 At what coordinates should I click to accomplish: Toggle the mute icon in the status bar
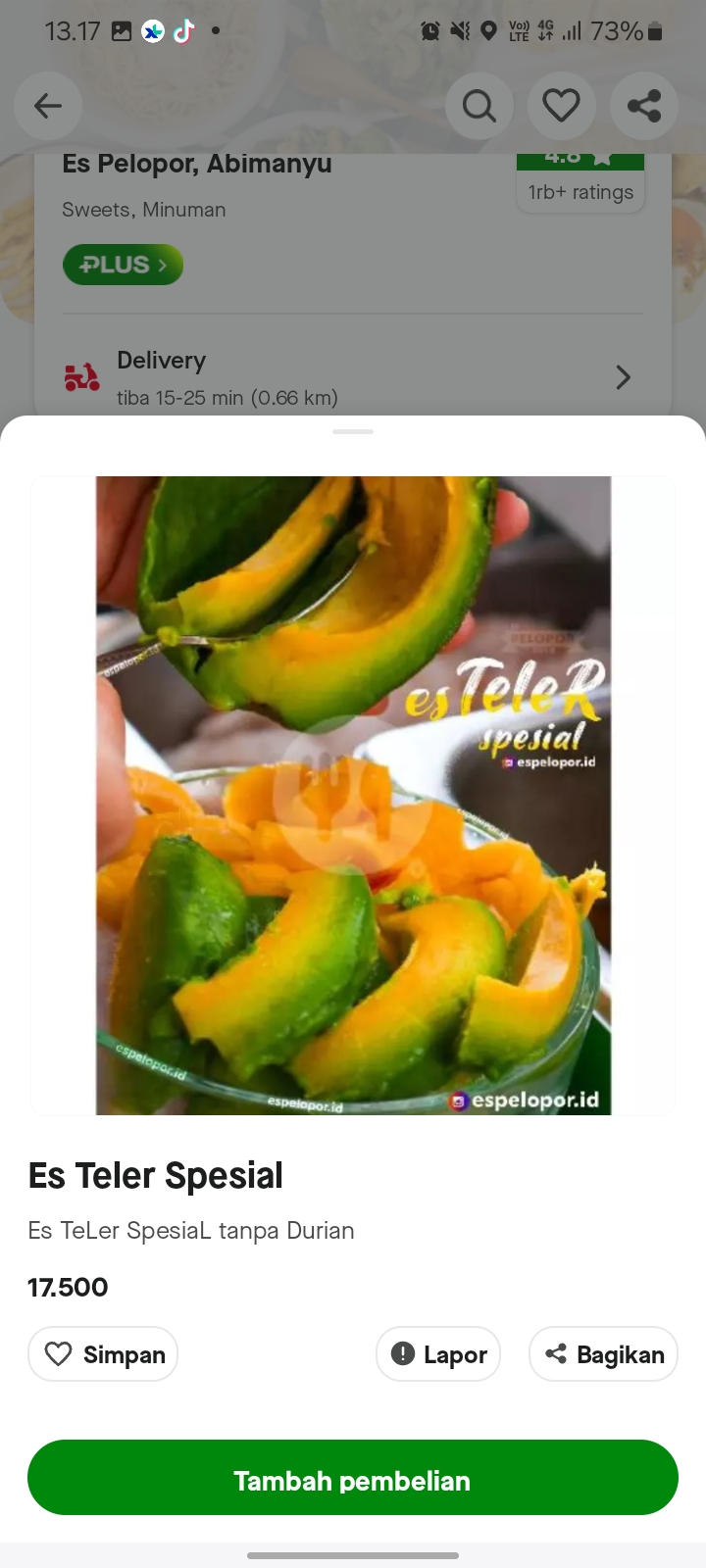tap(458, 30)
